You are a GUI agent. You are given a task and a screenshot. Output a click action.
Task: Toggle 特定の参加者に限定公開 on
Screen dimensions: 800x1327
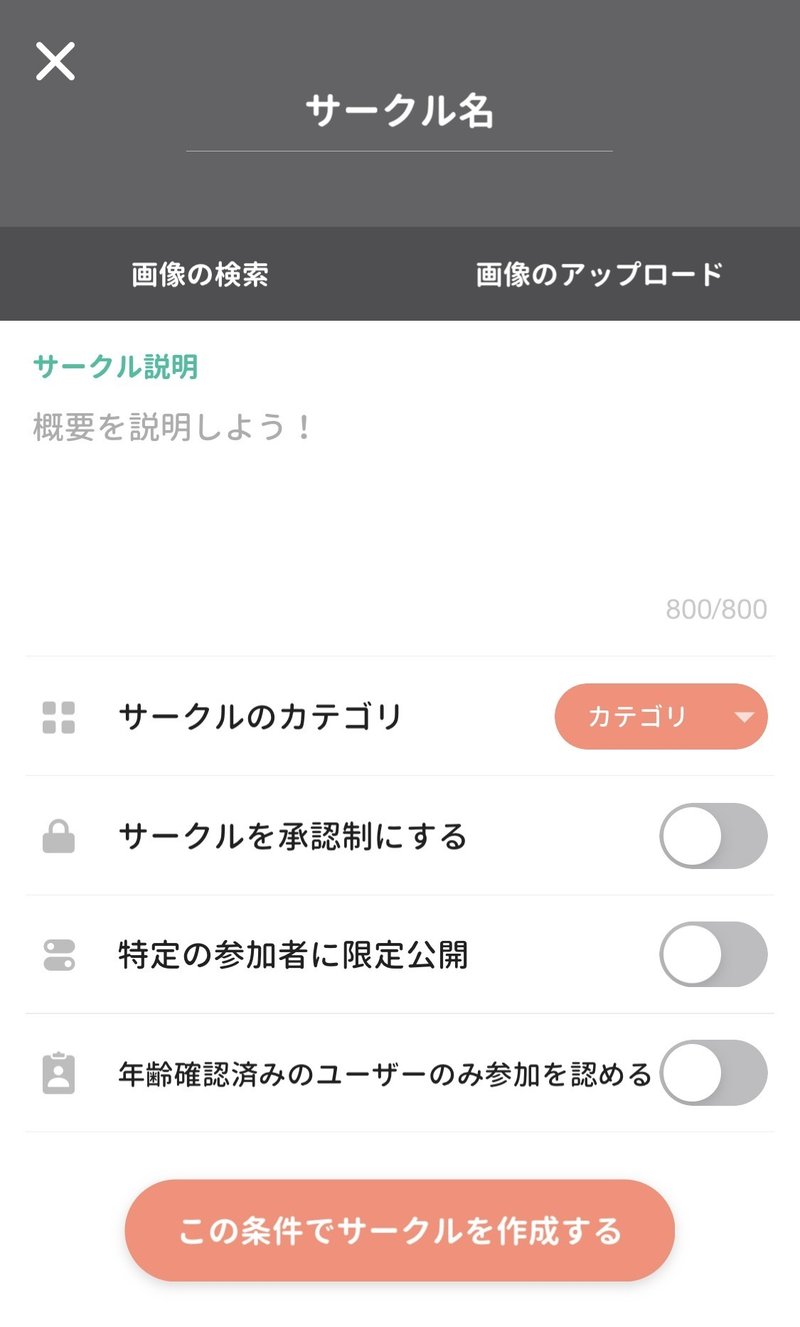tap(713, 954)
